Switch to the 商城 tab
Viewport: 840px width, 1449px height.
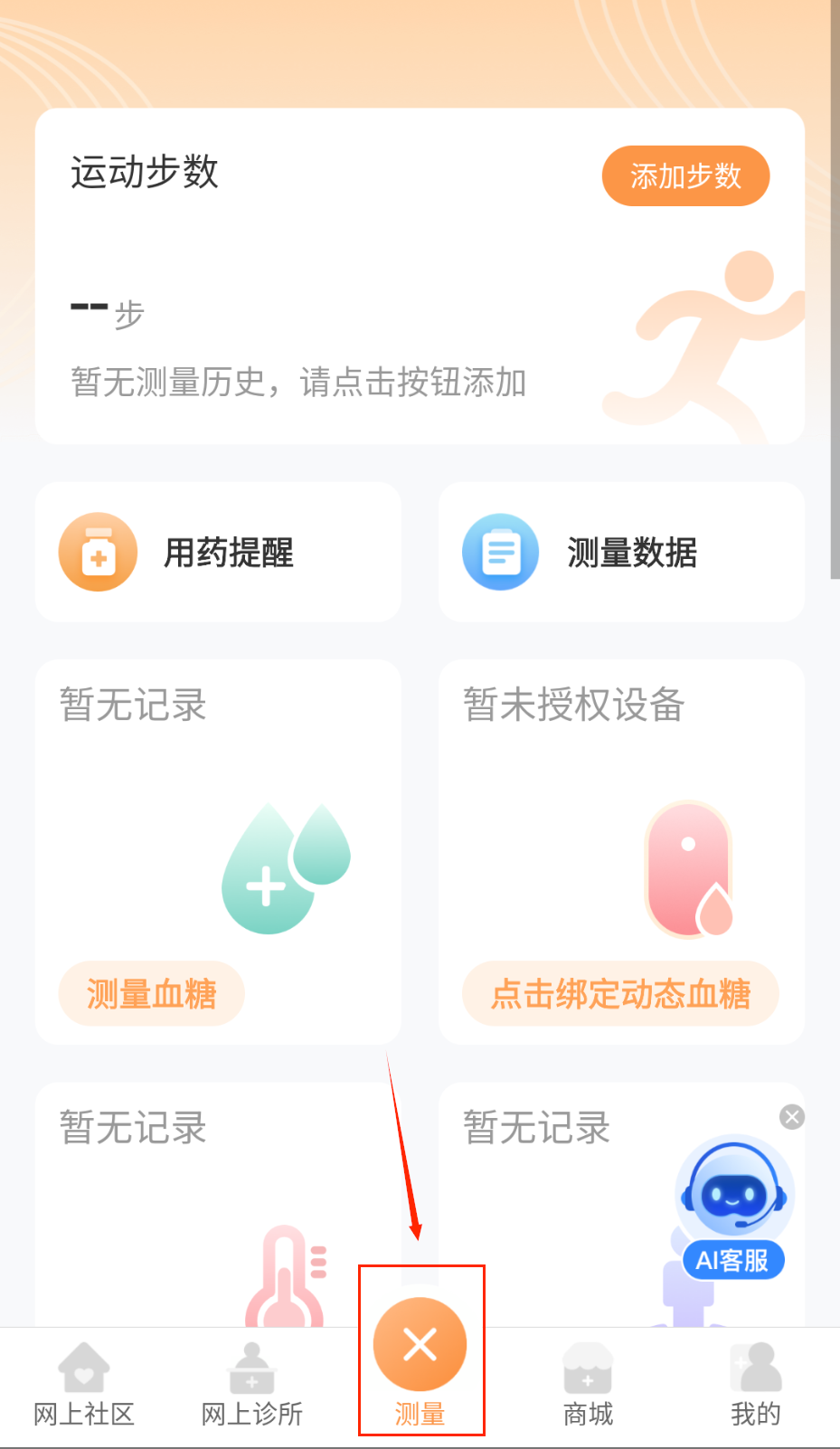pos(588,1386)
